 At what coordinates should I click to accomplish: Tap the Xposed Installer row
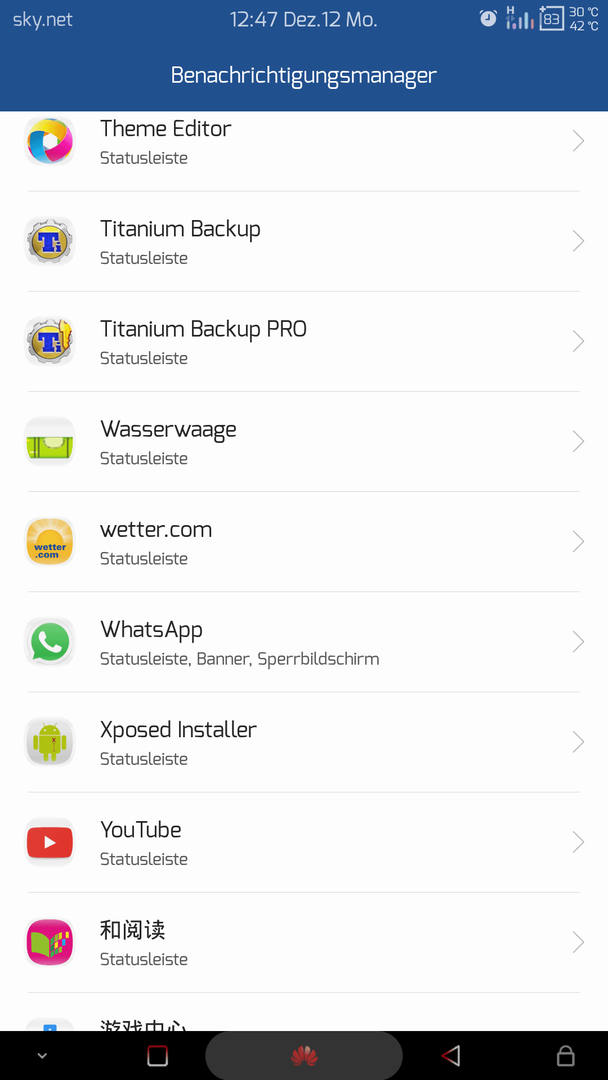tap(304, 742)
